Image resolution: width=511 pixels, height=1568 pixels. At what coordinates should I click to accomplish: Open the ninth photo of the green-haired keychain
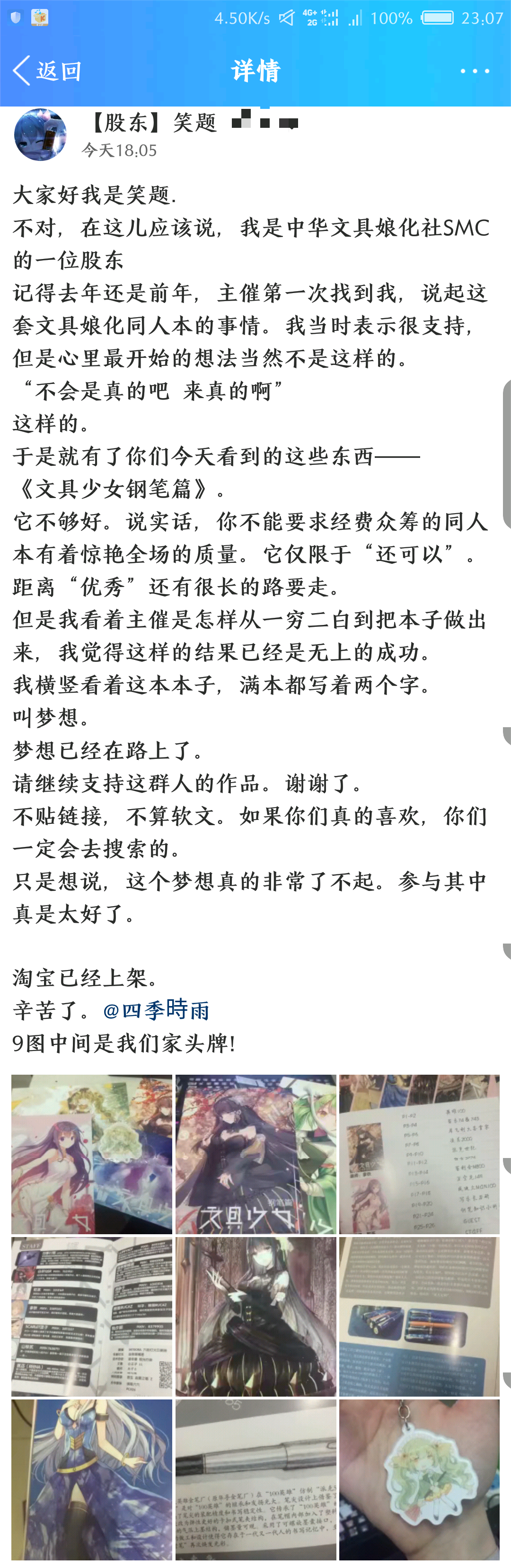tap(419, 1479)
